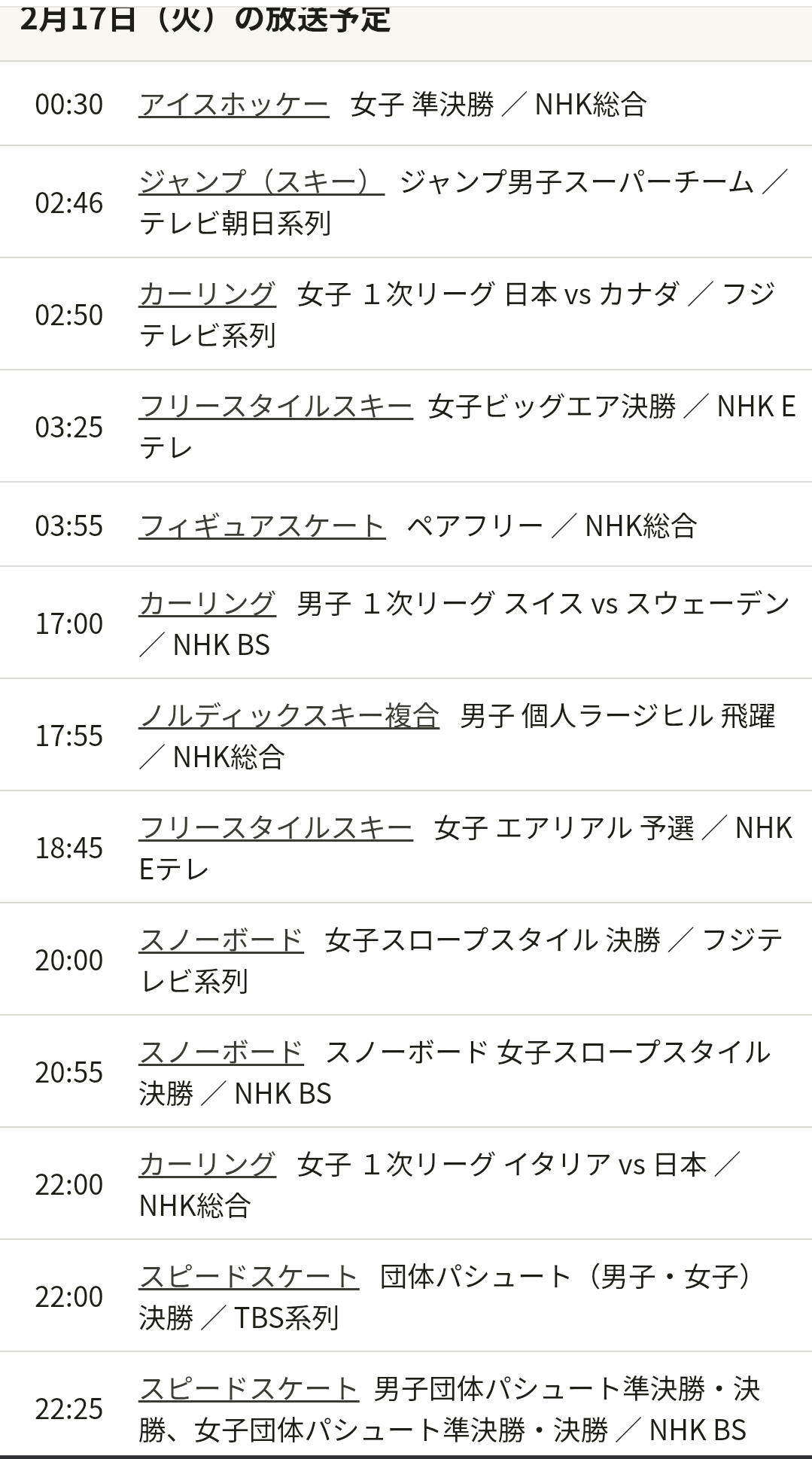This screenshot has height=1459, width=812.
Task: Open the ノルディックスキー複合 link
Action: tap(289, 716)
